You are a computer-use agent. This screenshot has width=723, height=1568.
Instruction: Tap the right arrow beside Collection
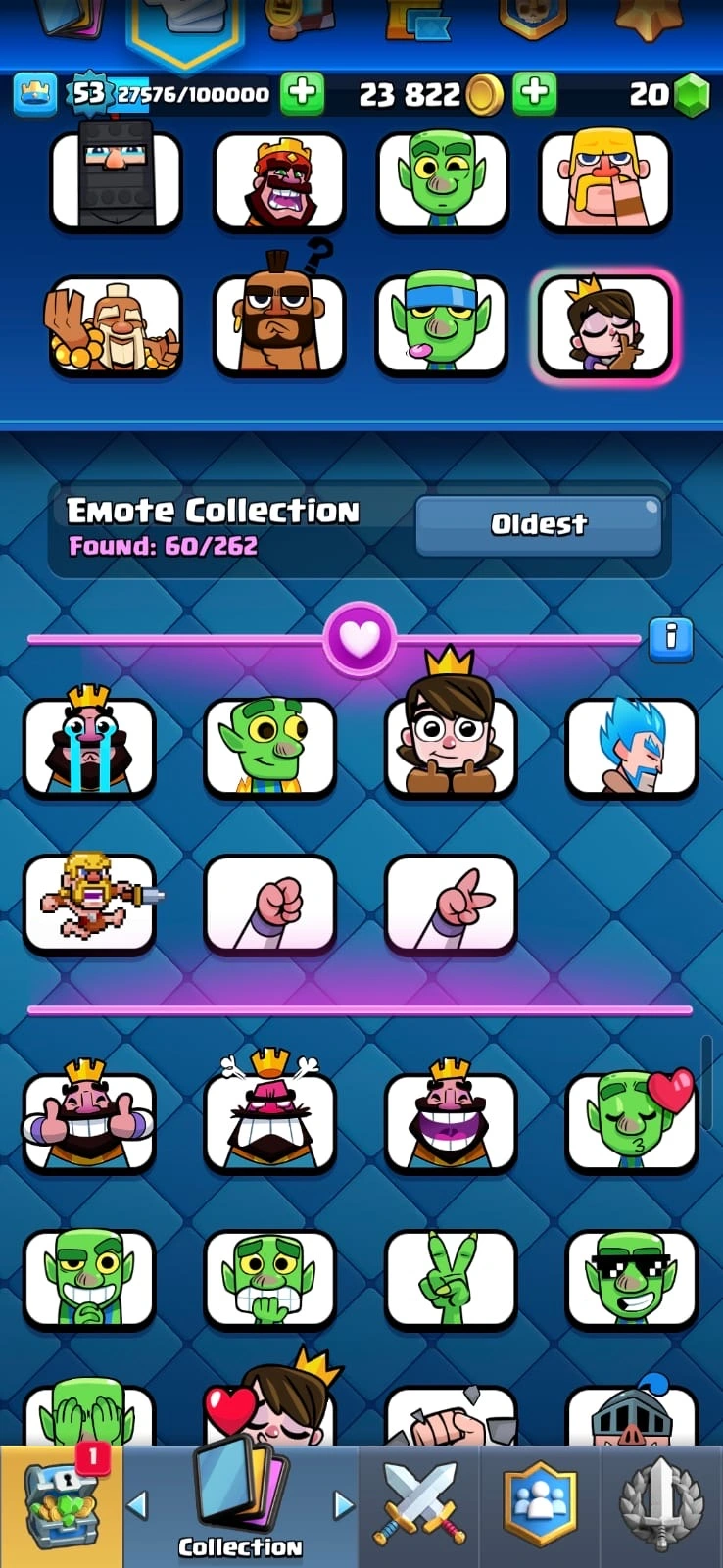point(343,1504)
